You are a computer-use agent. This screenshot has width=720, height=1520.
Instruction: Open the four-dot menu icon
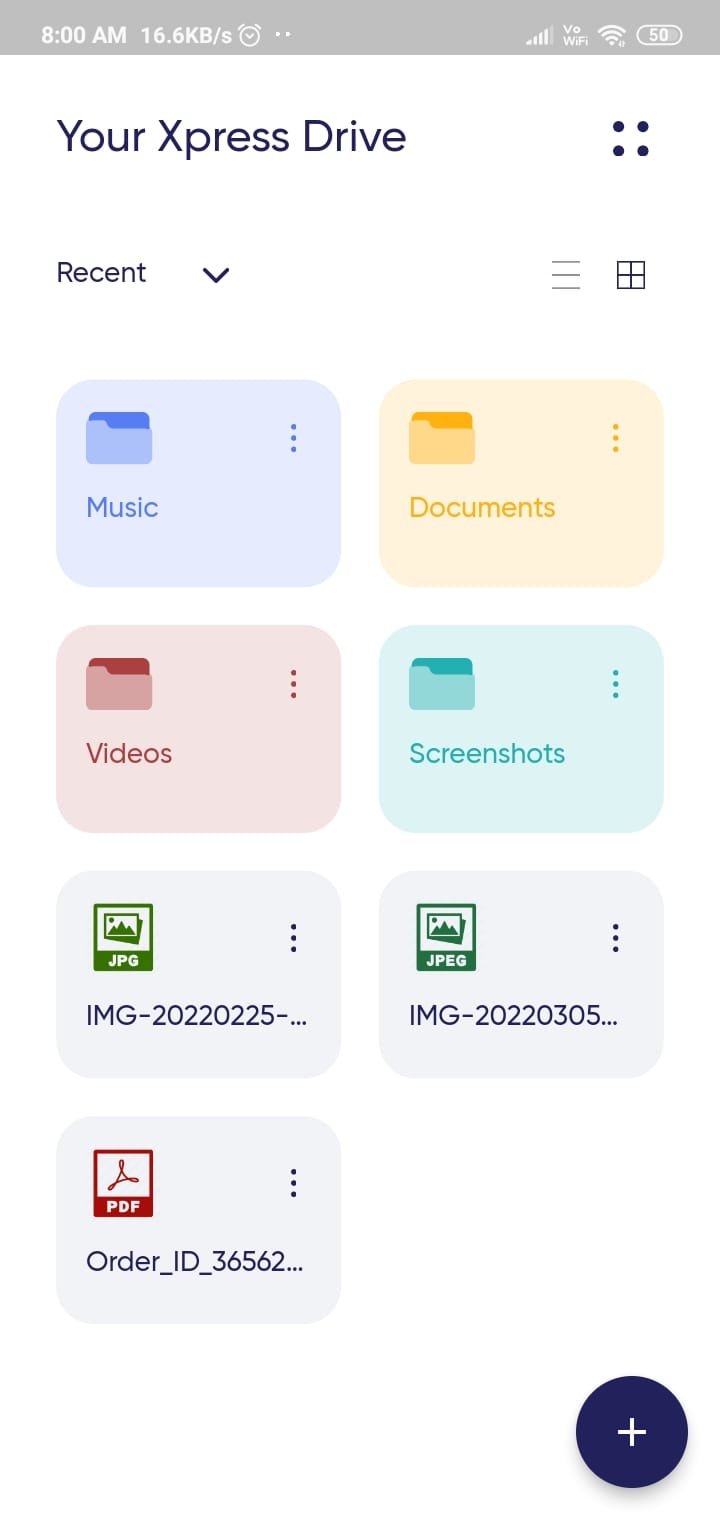tap(630, 139)
